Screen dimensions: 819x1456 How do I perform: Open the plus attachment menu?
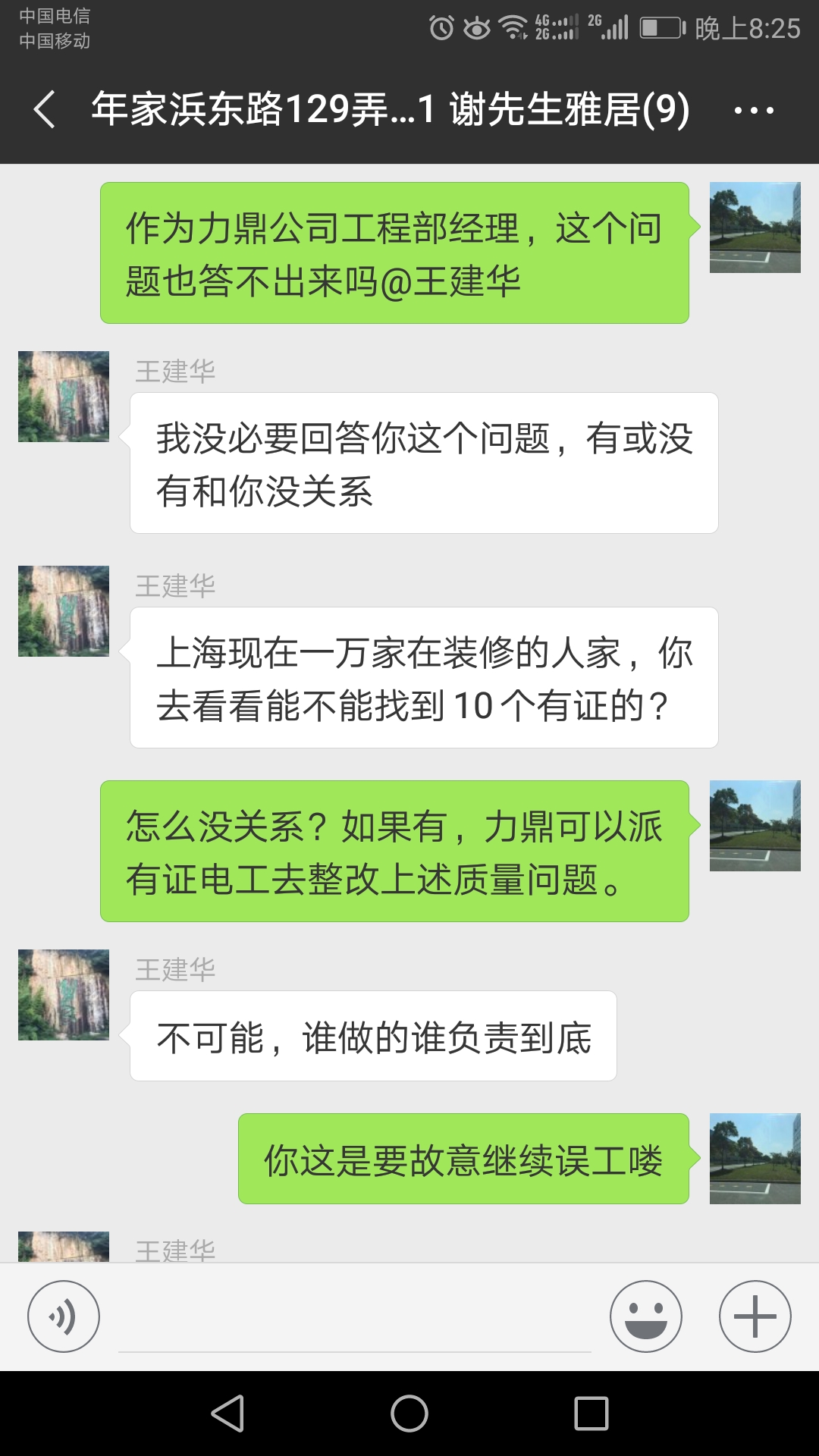tap(755, 1316)
